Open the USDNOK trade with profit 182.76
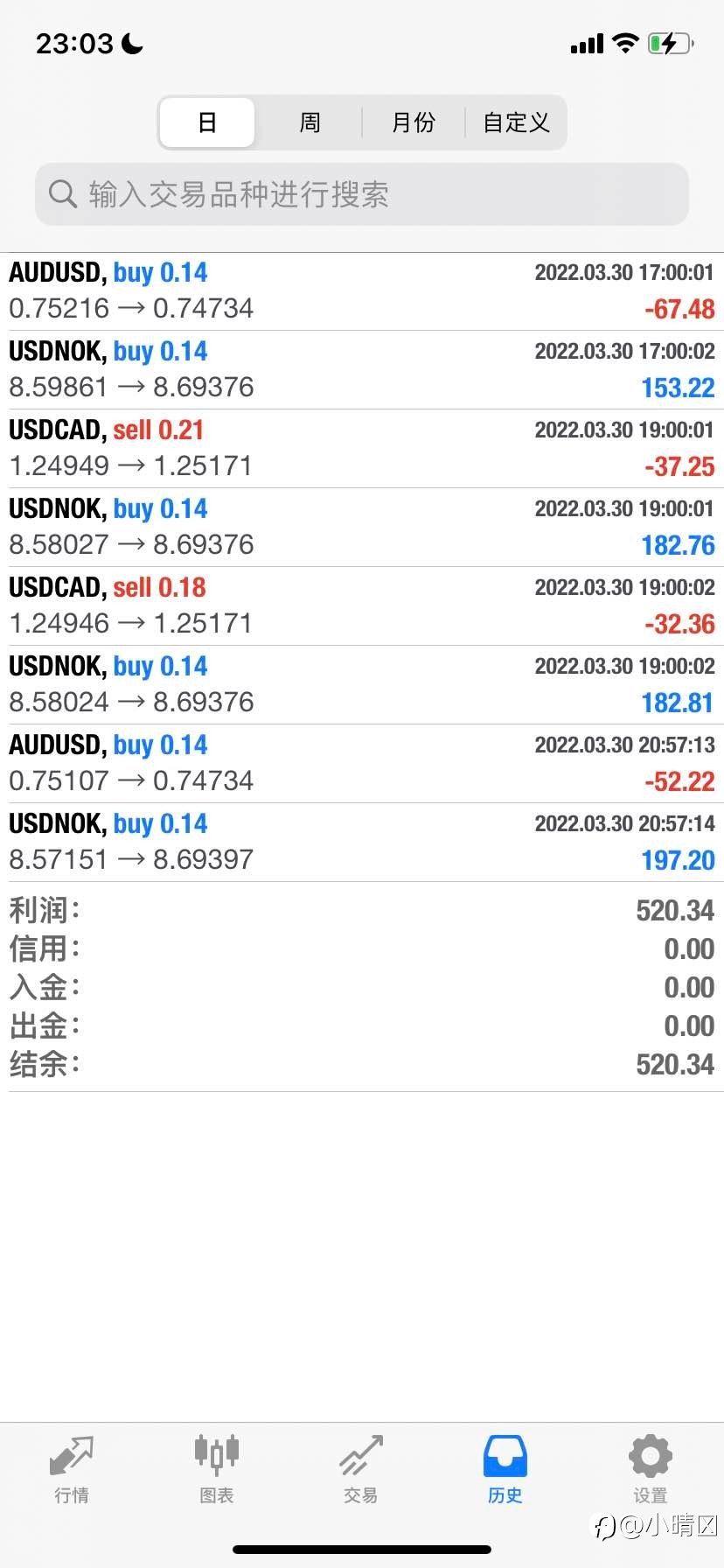Screen dimensions: 724x1568 (x=362, y=528)
